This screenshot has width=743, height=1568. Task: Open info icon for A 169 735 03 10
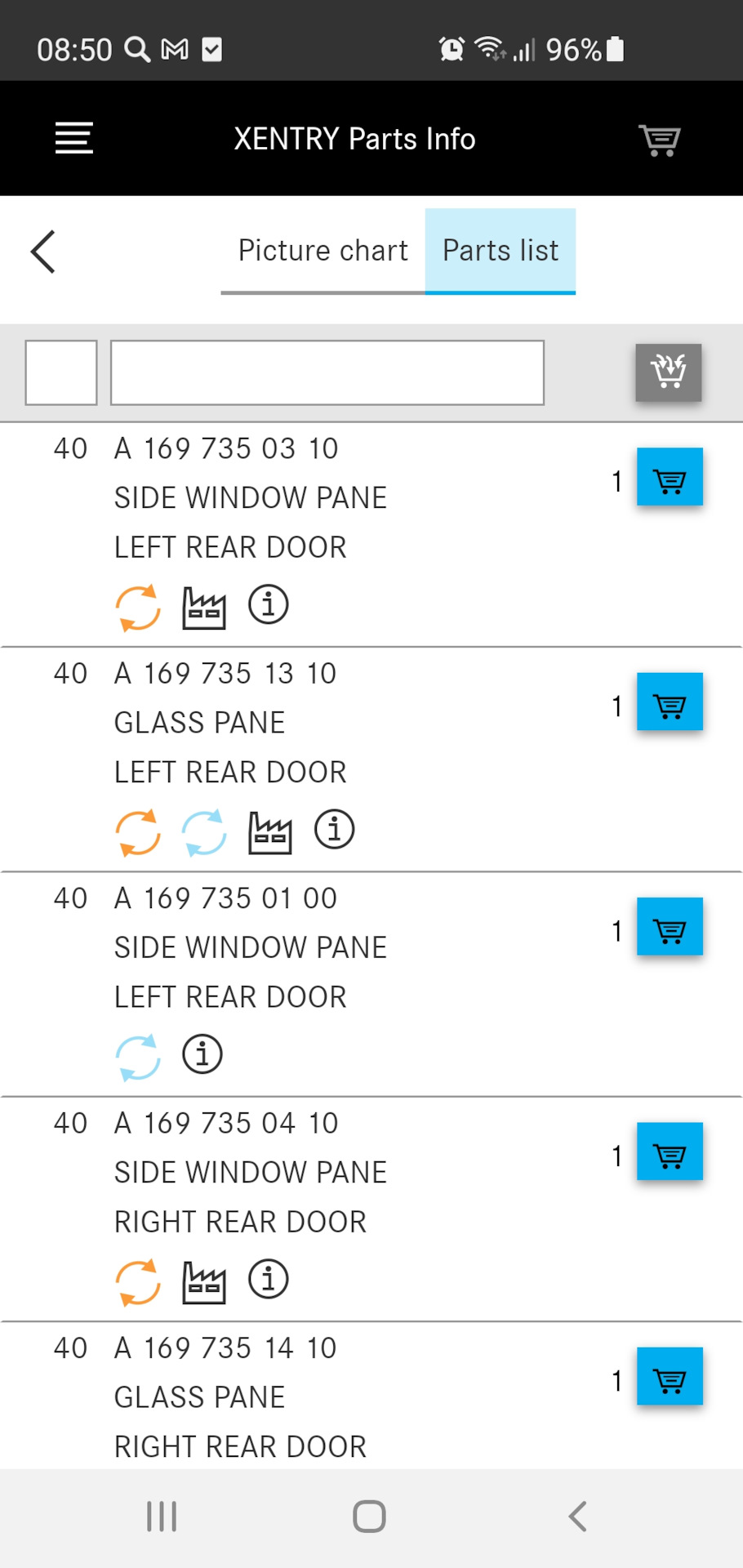[x=269, y=605]
